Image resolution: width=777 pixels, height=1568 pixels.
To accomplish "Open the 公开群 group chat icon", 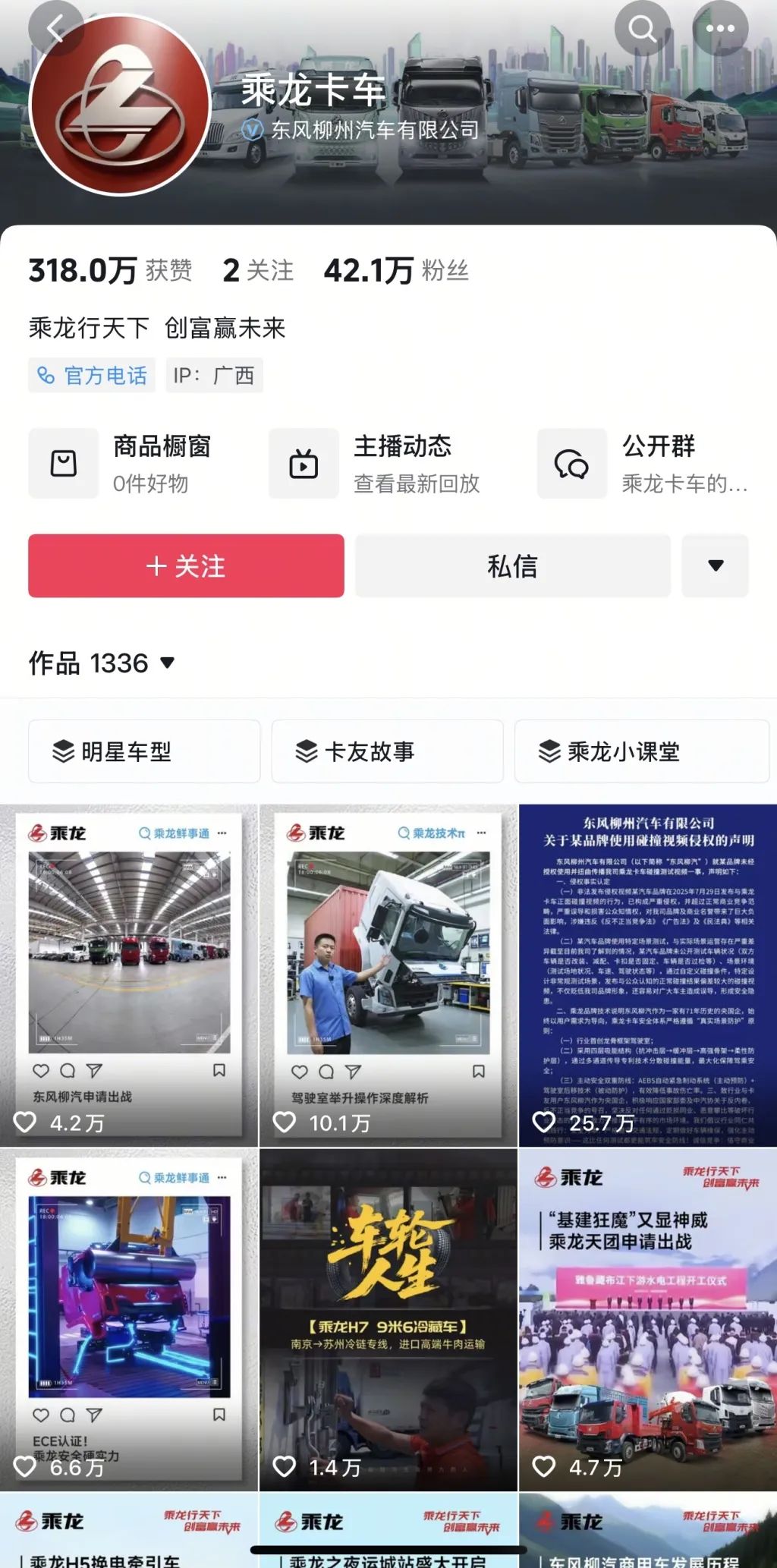I will click(571, 464).
